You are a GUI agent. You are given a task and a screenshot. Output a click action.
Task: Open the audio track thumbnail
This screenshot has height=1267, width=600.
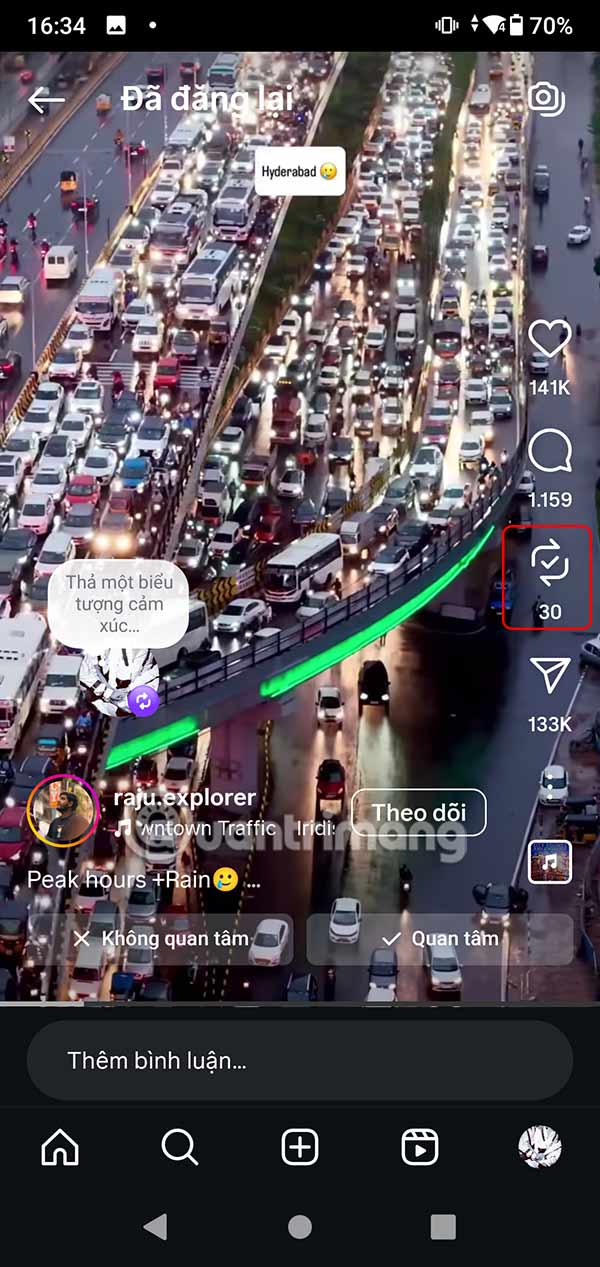pos(549,861)
